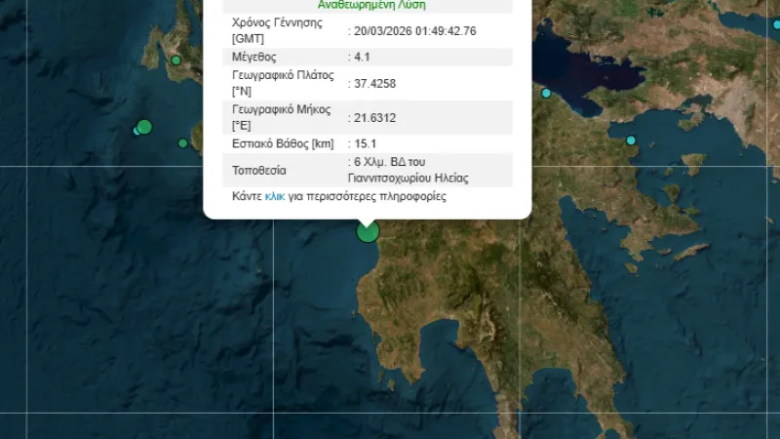
Task: Open the "κλικ" link for more information
Action: click(x=274, y=197)
